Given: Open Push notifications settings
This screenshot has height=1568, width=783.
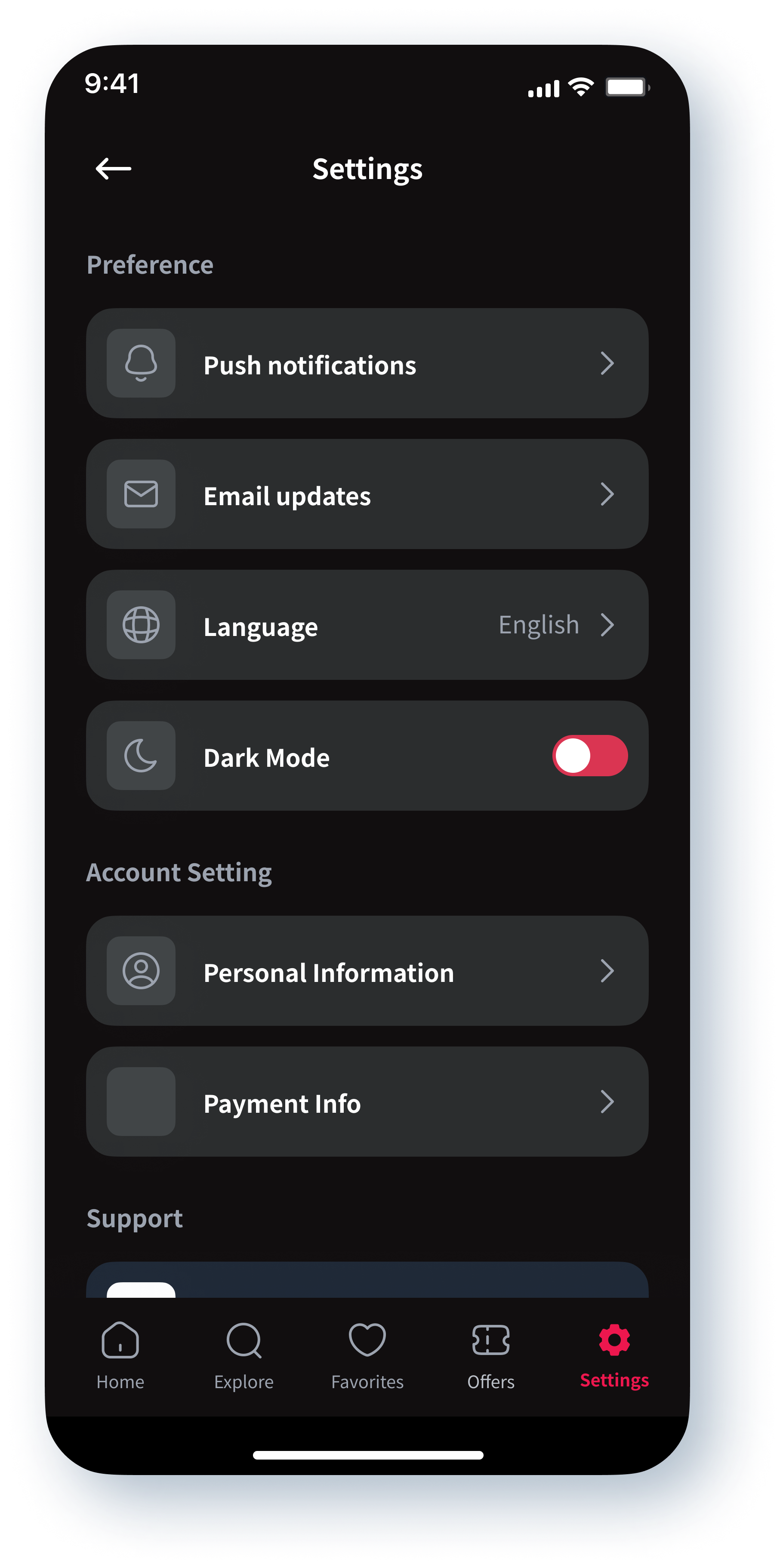Looking at the screenshot, I should coord(367,364).
